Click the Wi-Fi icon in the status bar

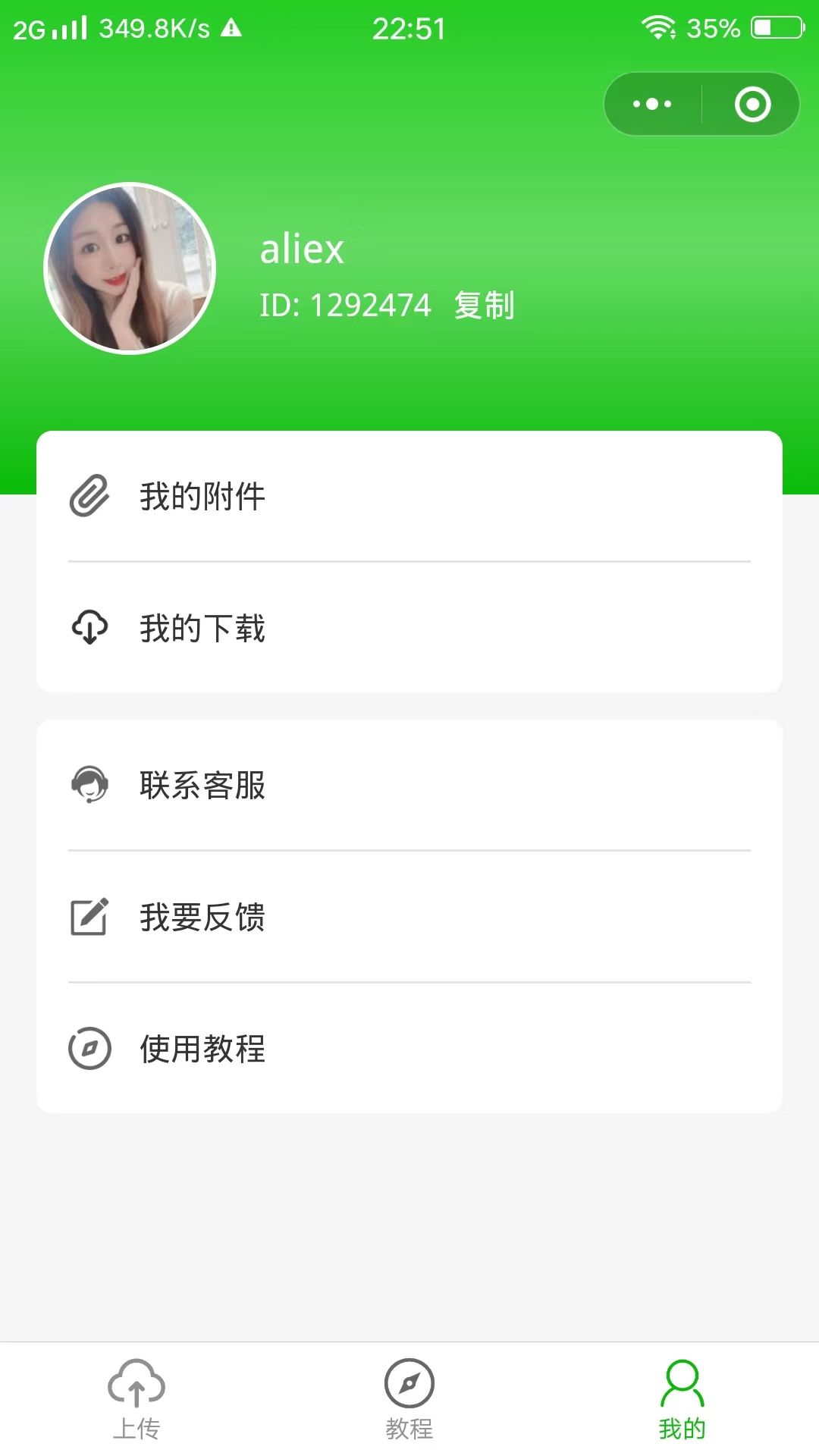(657, 27)
